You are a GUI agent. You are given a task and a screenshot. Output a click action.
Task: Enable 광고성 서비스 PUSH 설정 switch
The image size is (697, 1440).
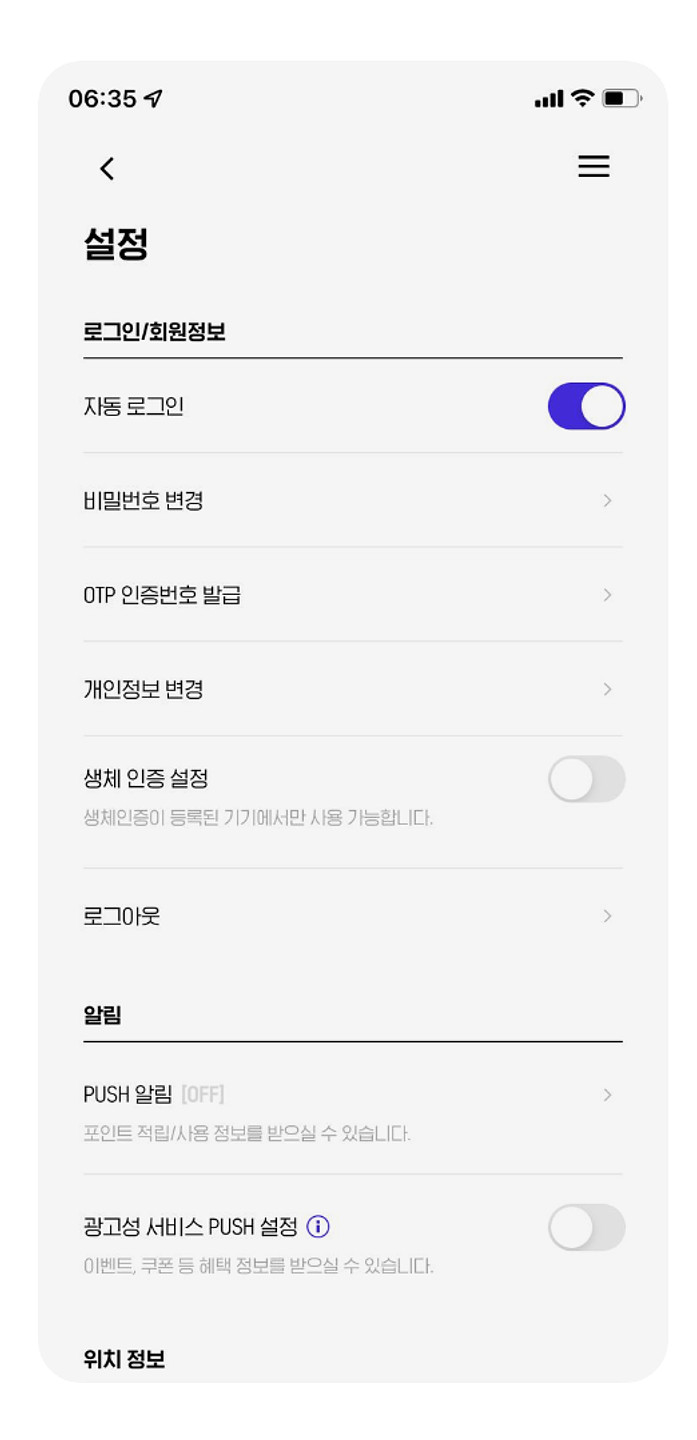coord(586,1227)
